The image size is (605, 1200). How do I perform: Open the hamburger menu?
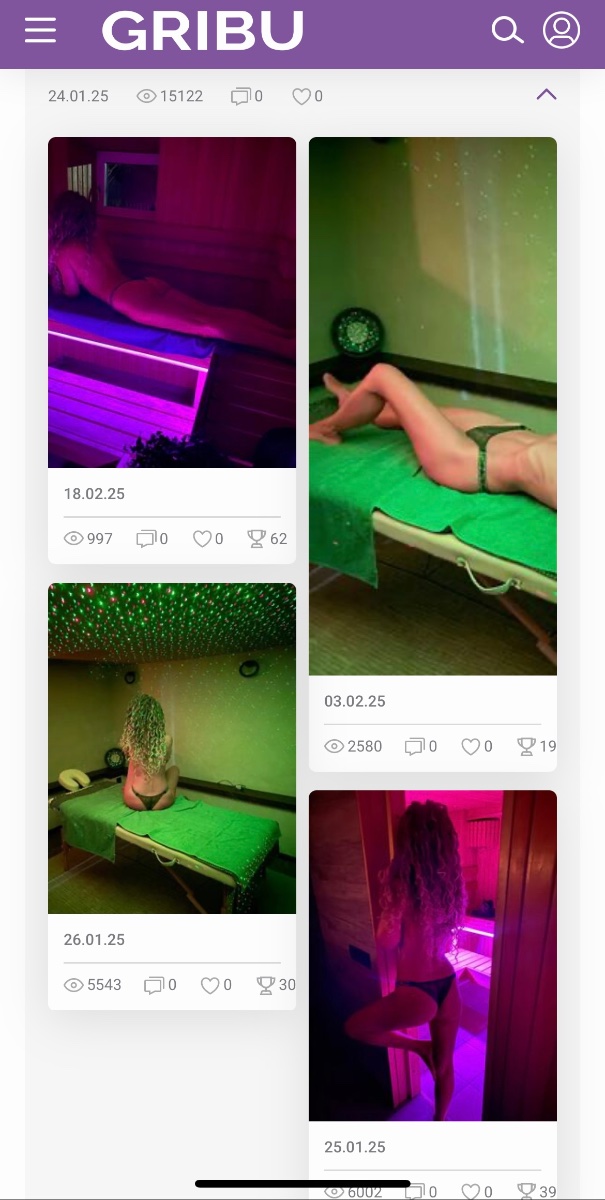coord(40,30)
